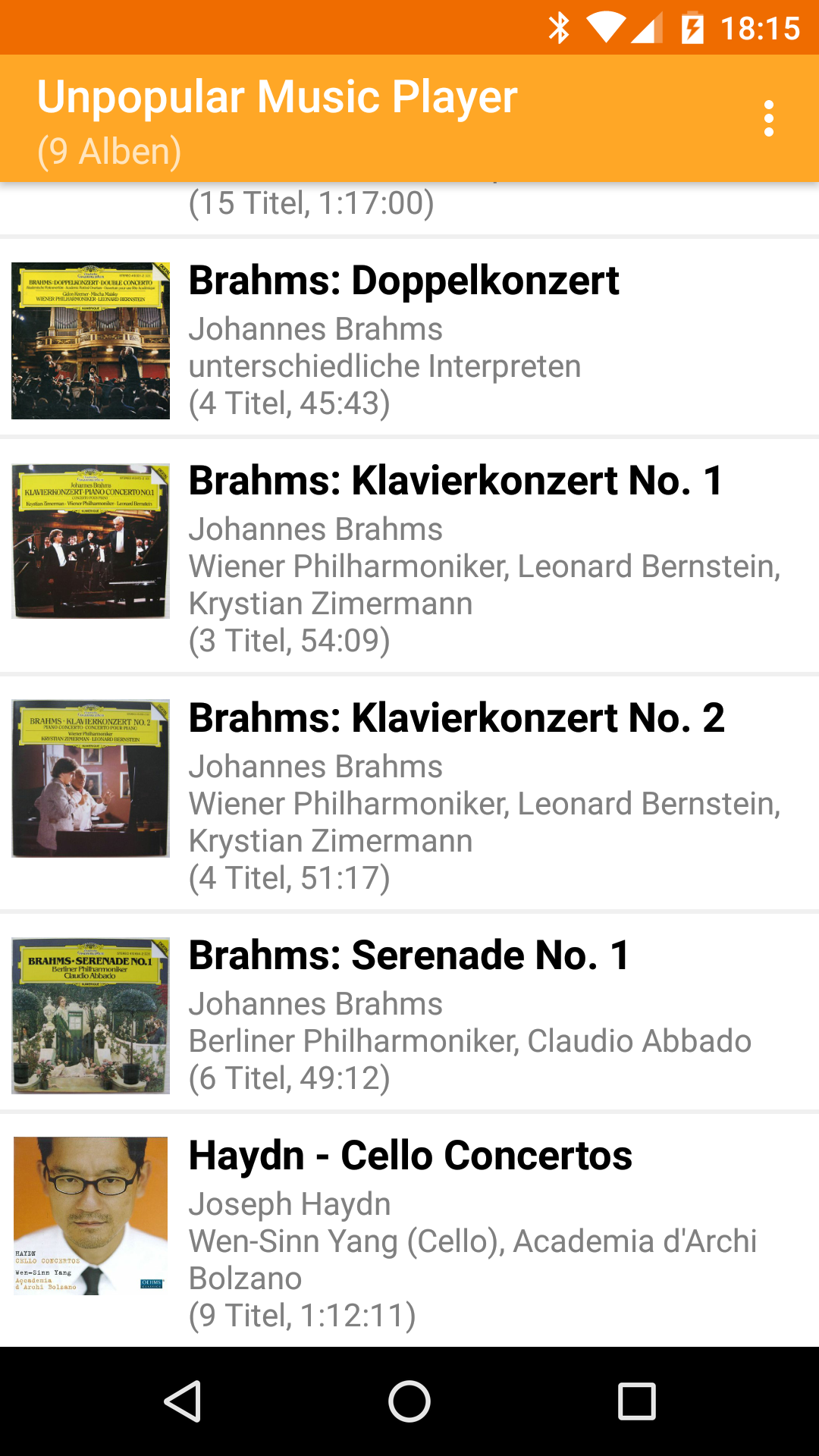This screenshot has width=819, height=1456.
Task: Tap the system back button
Action: click(x=182, y=1401)
